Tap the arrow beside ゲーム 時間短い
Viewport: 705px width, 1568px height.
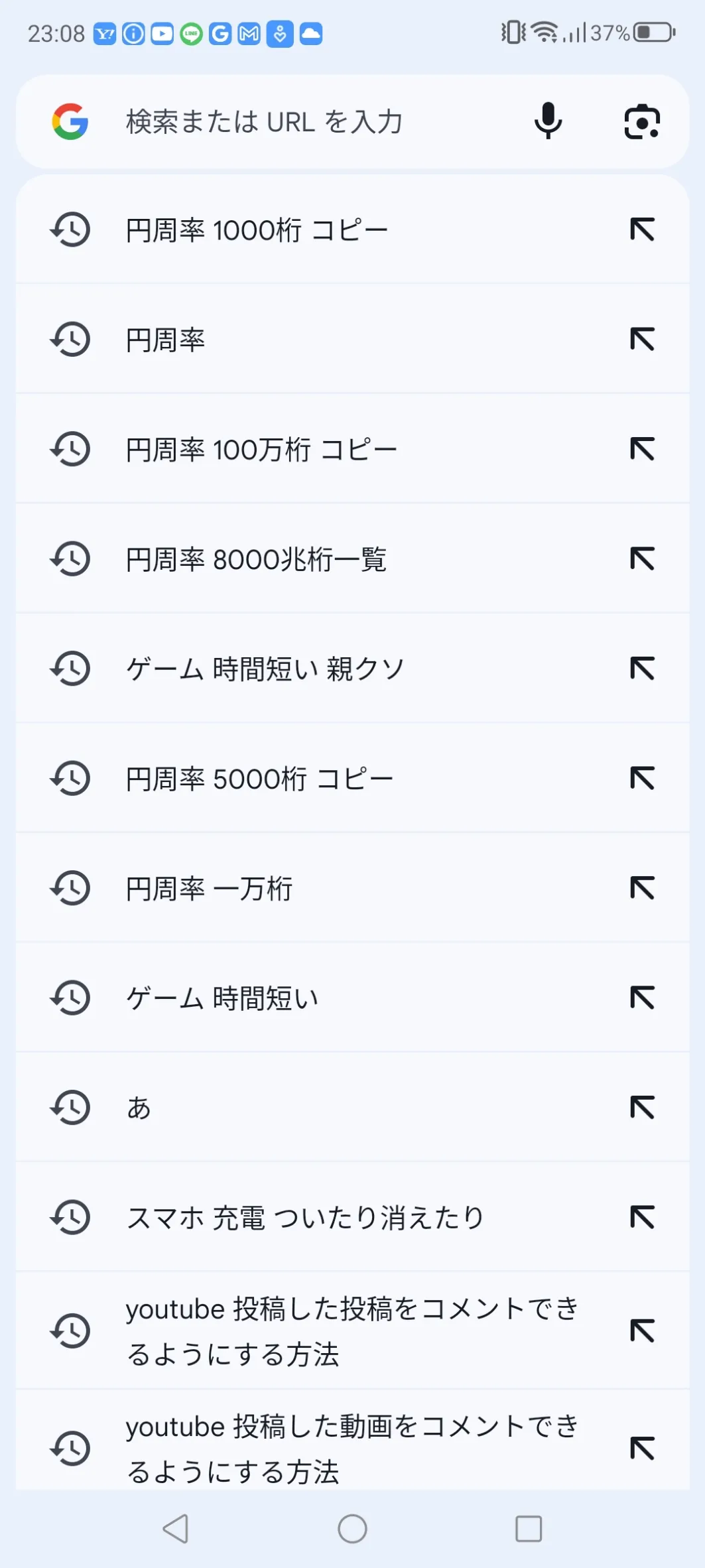[642, 997]
